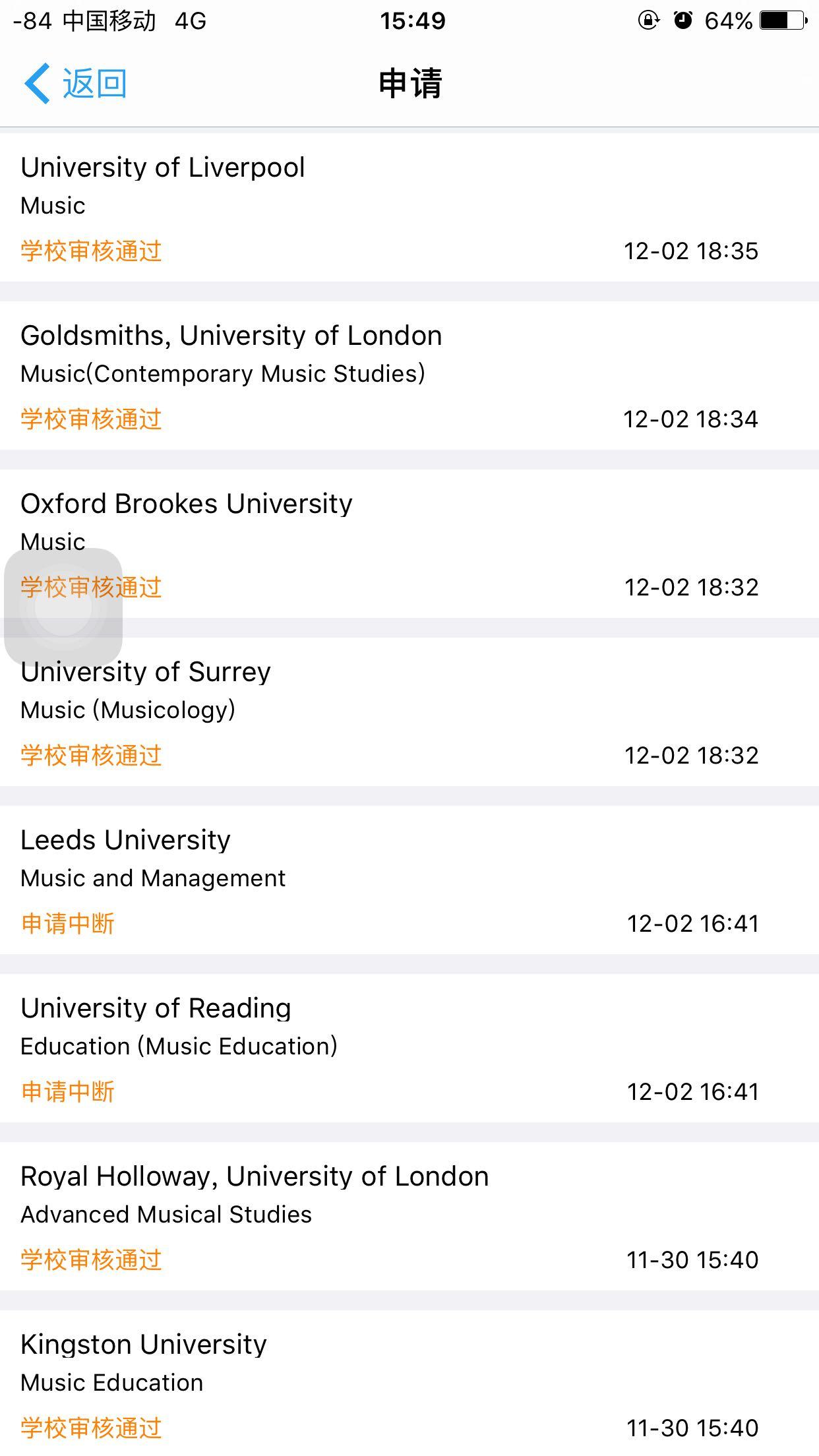Open Leeds University Music and Management application
This screenshot has height=1456, width=819.
pos(409,880)
